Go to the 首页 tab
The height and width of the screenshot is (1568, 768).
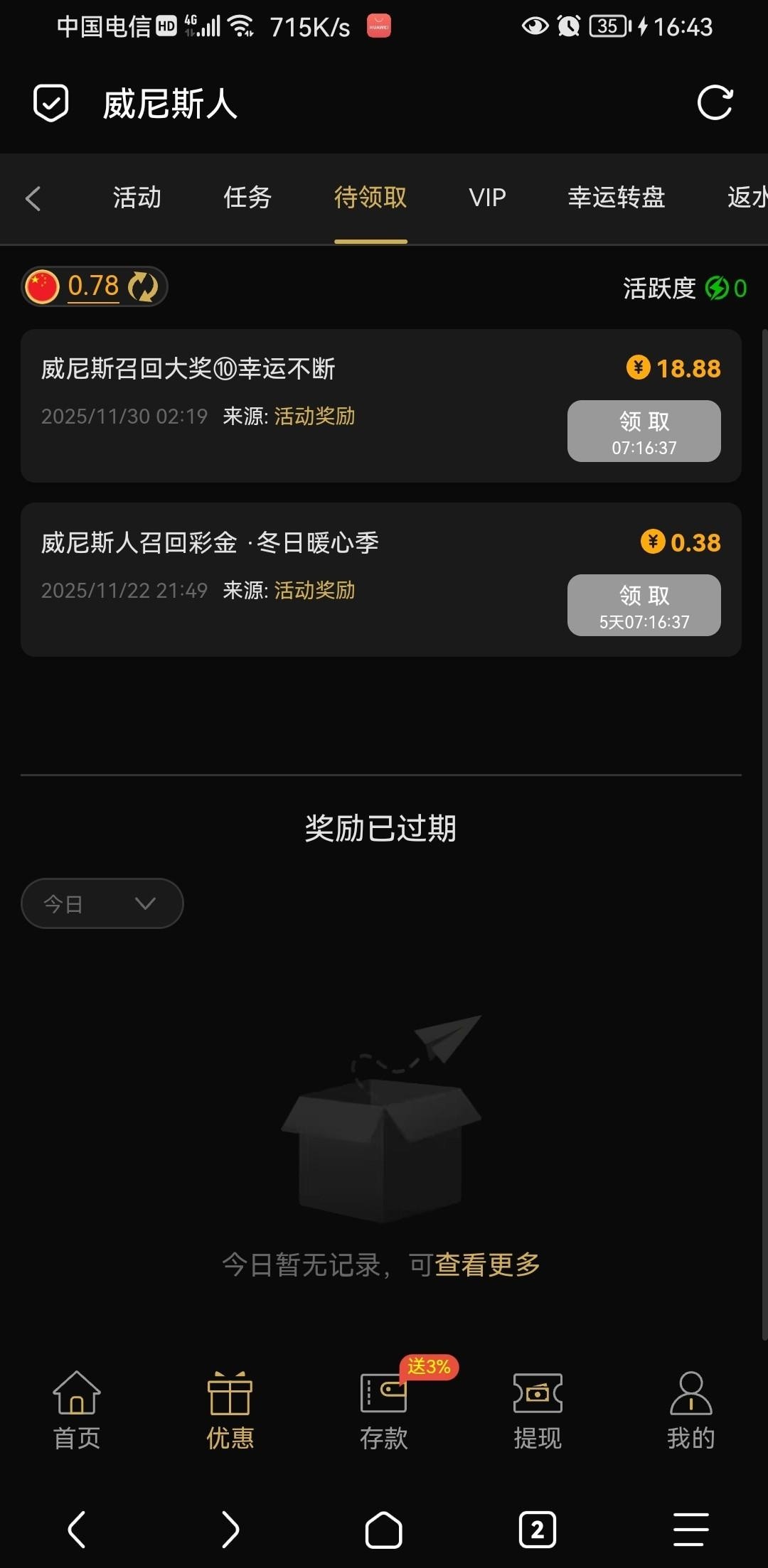click(77, 1411)
